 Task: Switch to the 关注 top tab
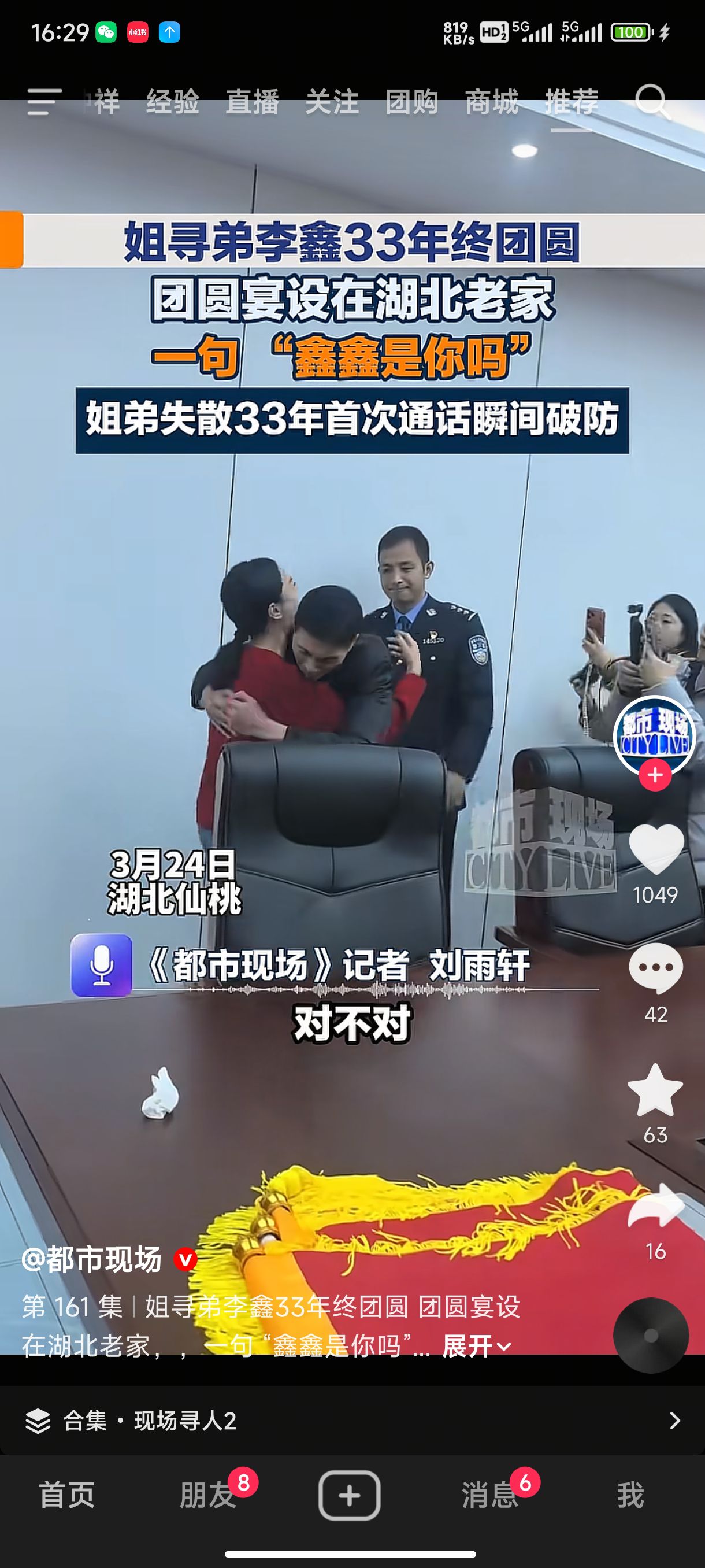tap(332, 101)
